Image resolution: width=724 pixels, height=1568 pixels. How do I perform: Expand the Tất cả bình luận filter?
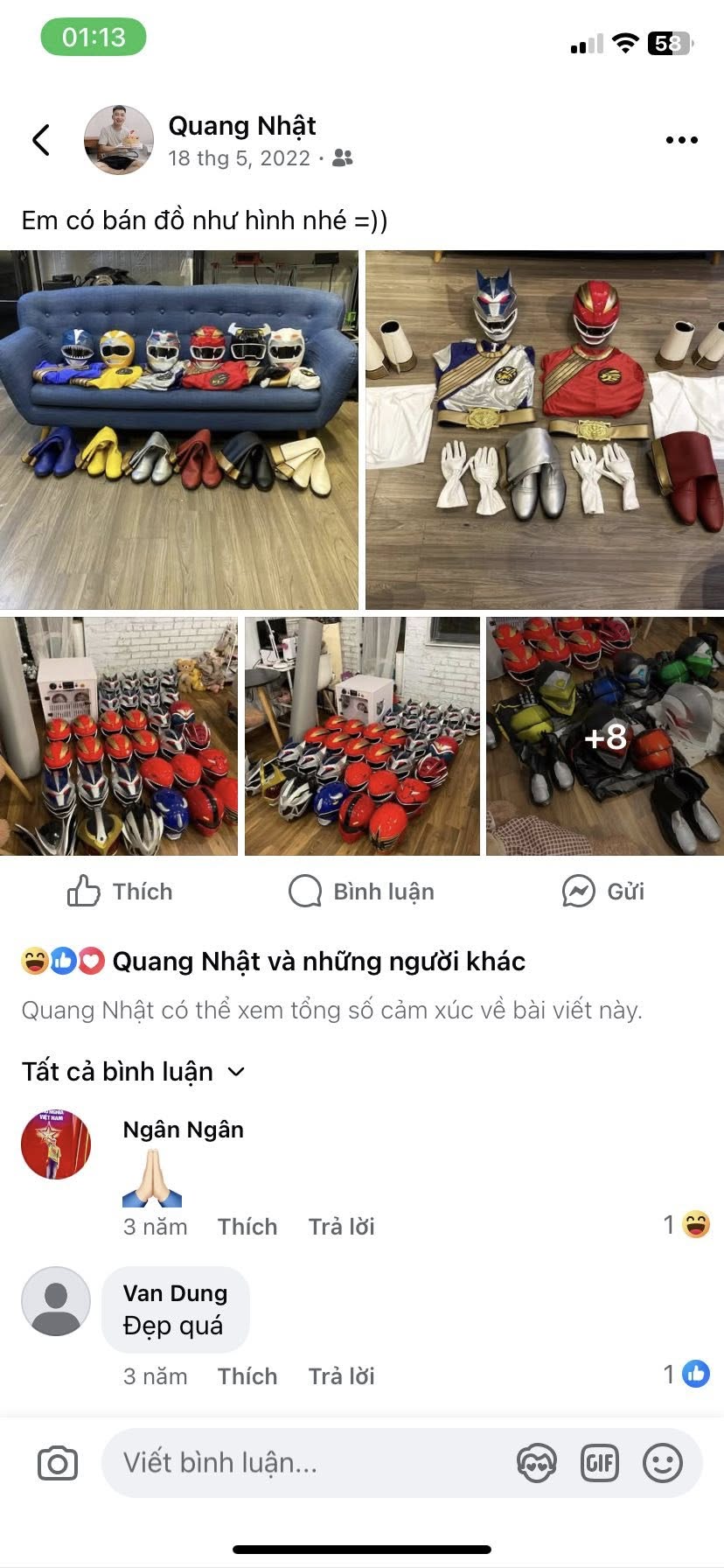point(133,1072)
